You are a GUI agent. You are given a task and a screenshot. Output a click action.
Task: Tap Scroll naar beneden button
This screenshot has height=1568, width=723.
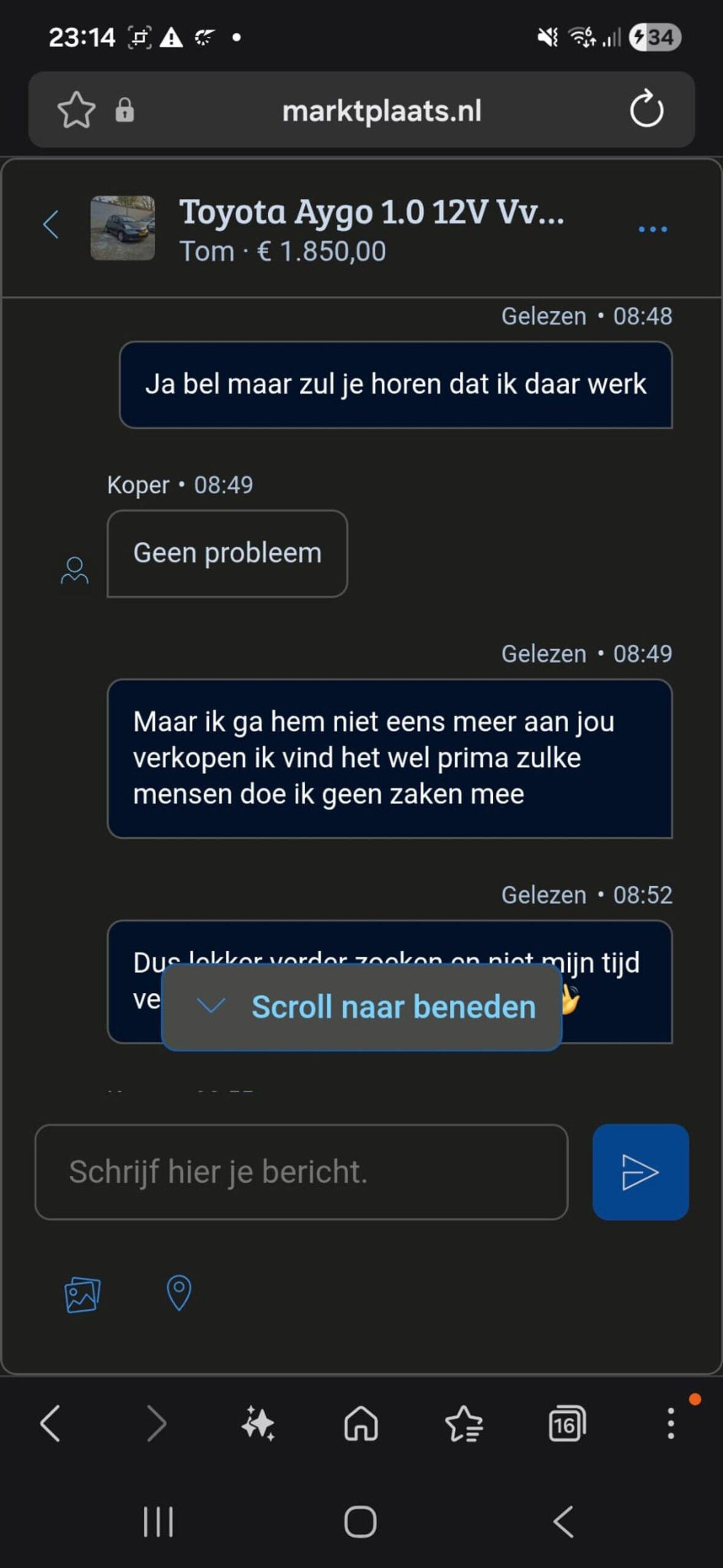point(362,1006)
